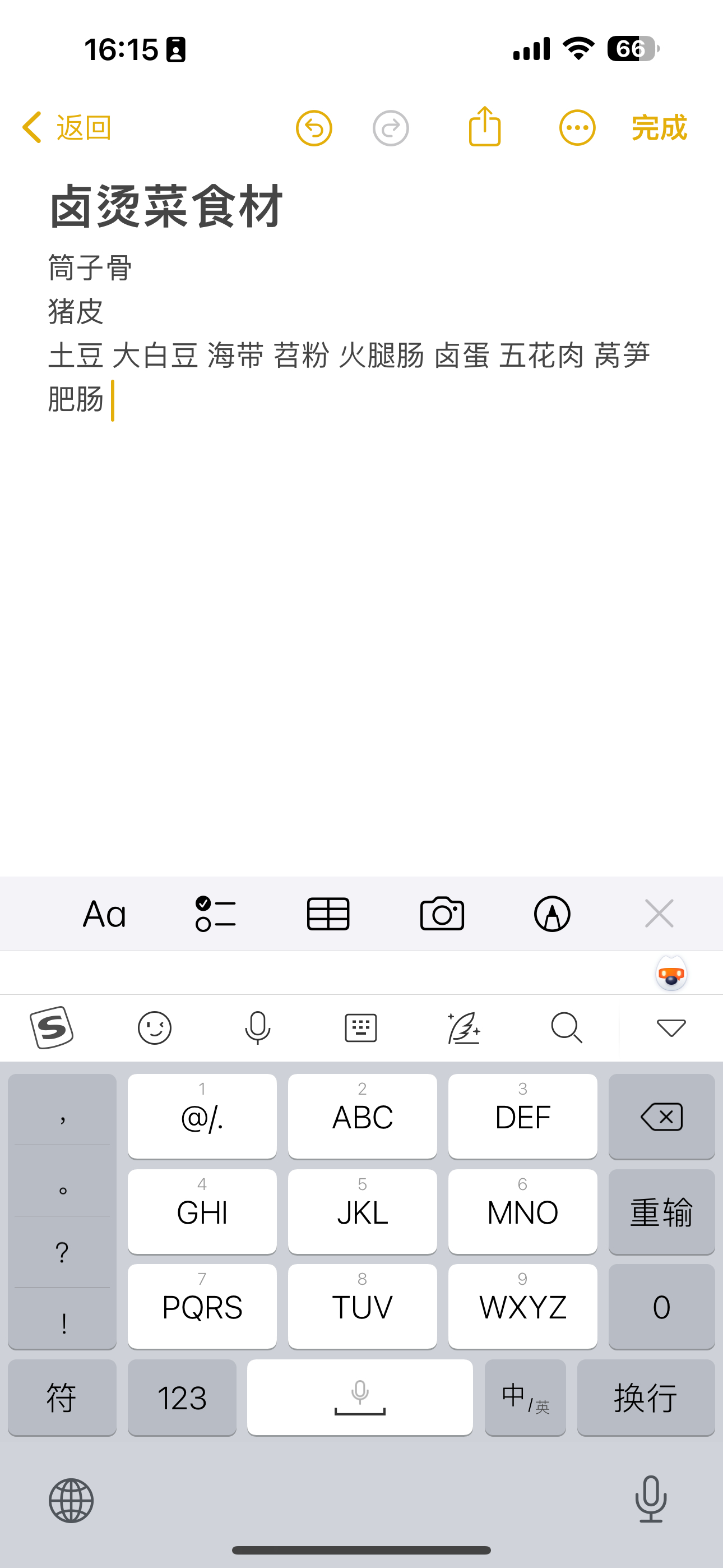
Task: Go back with the 返回 button
Action: click(x=67, y=128)
